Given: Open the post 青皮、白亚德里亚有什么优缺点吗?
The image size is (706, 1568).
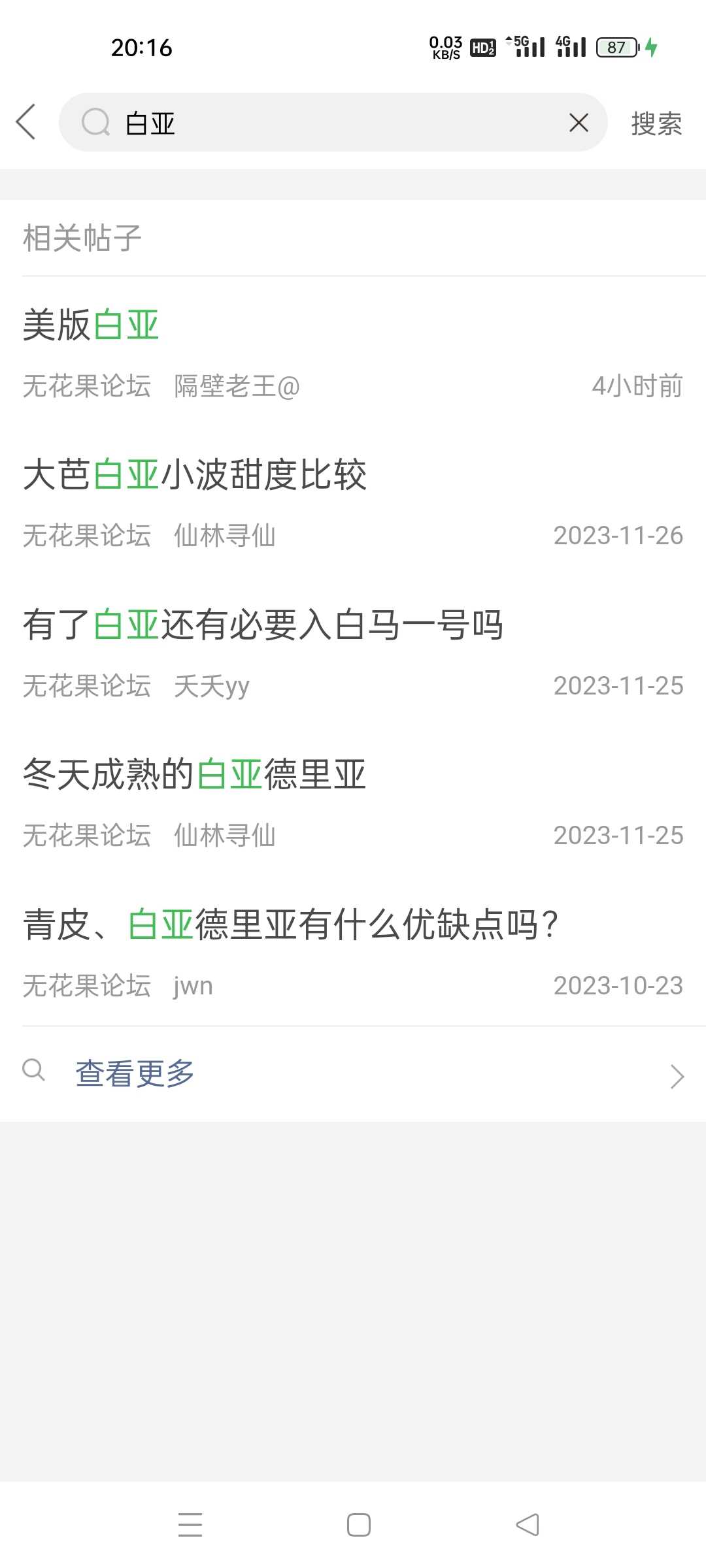Looking at the screenshot, I should 353,952.
